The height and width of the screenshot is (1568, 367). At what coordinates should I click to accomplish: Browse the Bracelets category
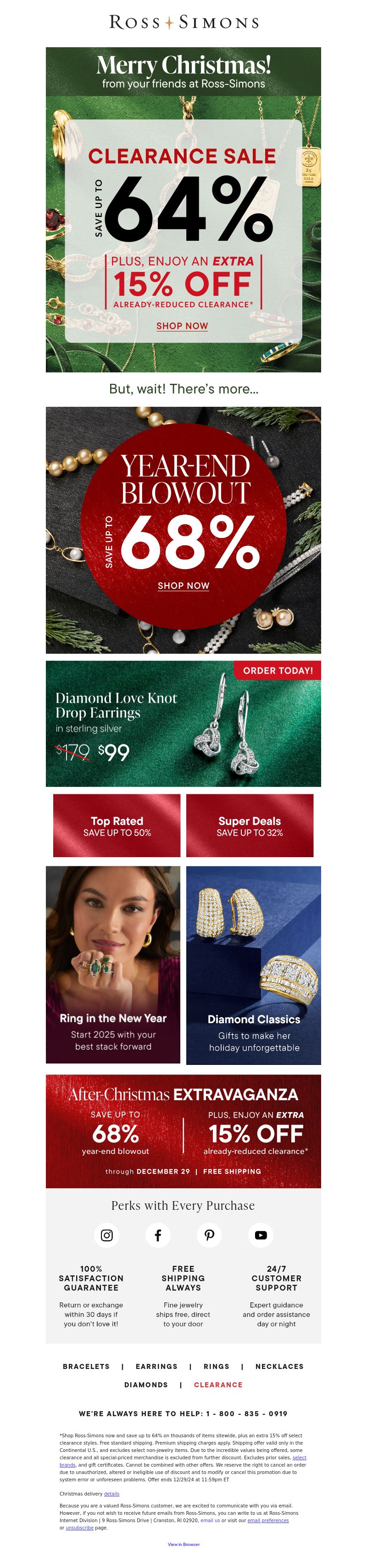[86, 1367]
